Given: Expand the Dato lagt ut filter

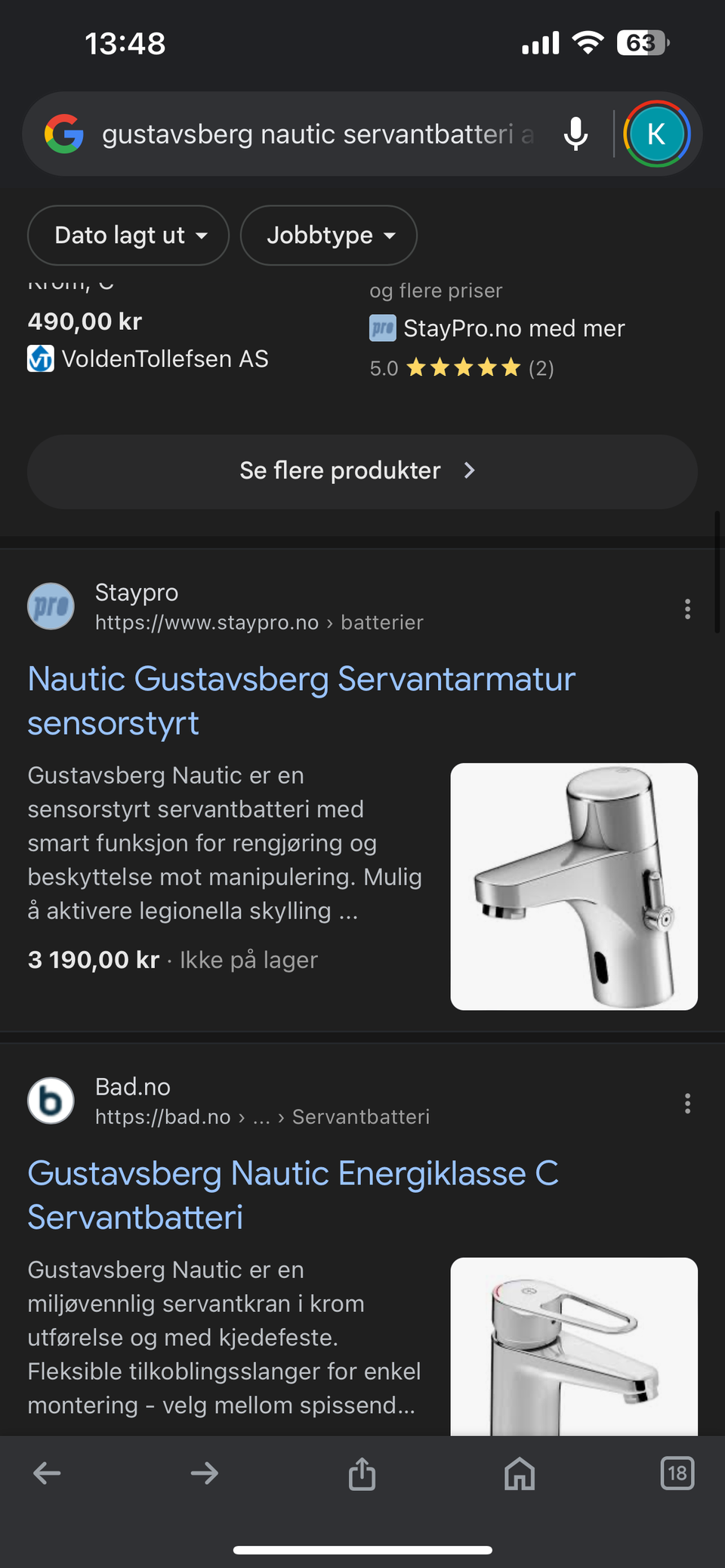Looking at the screenshot, I should point(128,236).
